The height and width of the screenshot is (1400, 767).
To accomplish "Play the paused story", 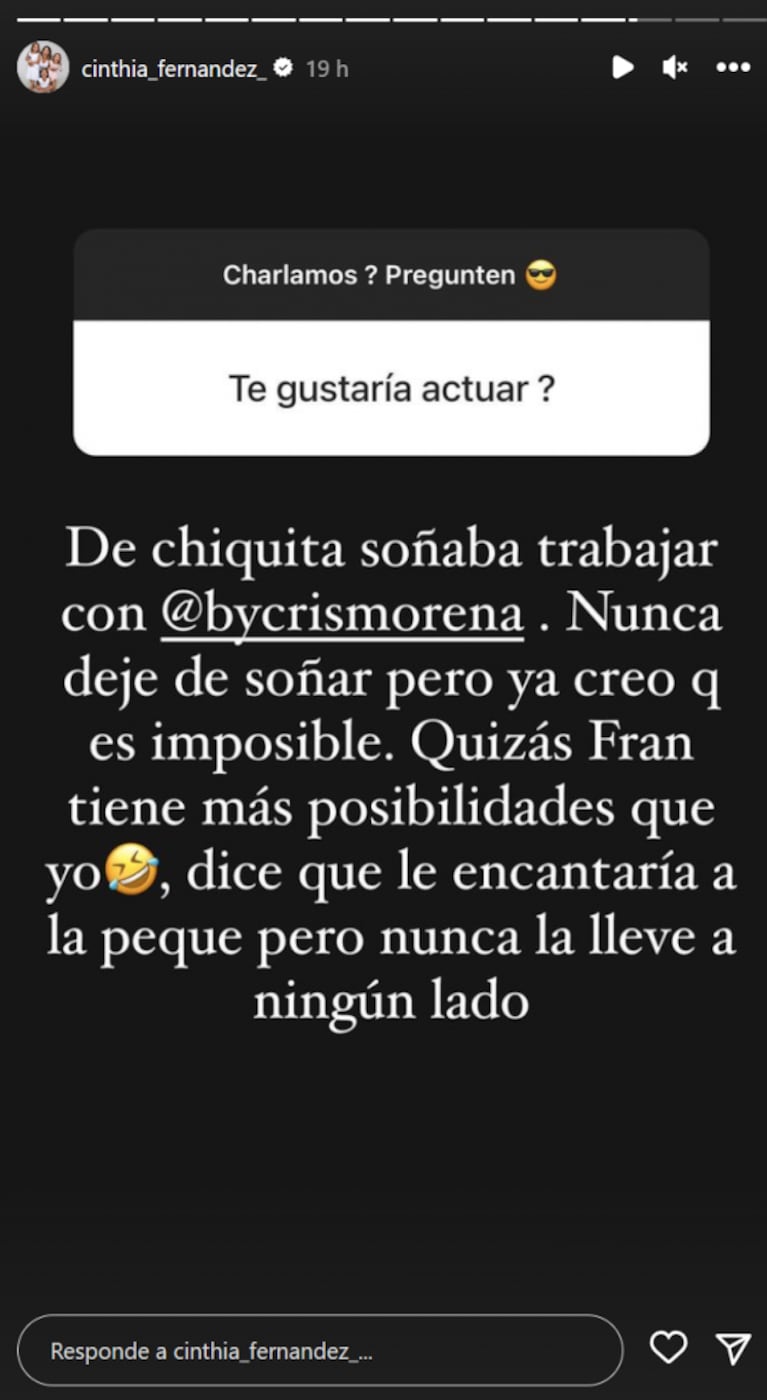I will coord(622,68).
